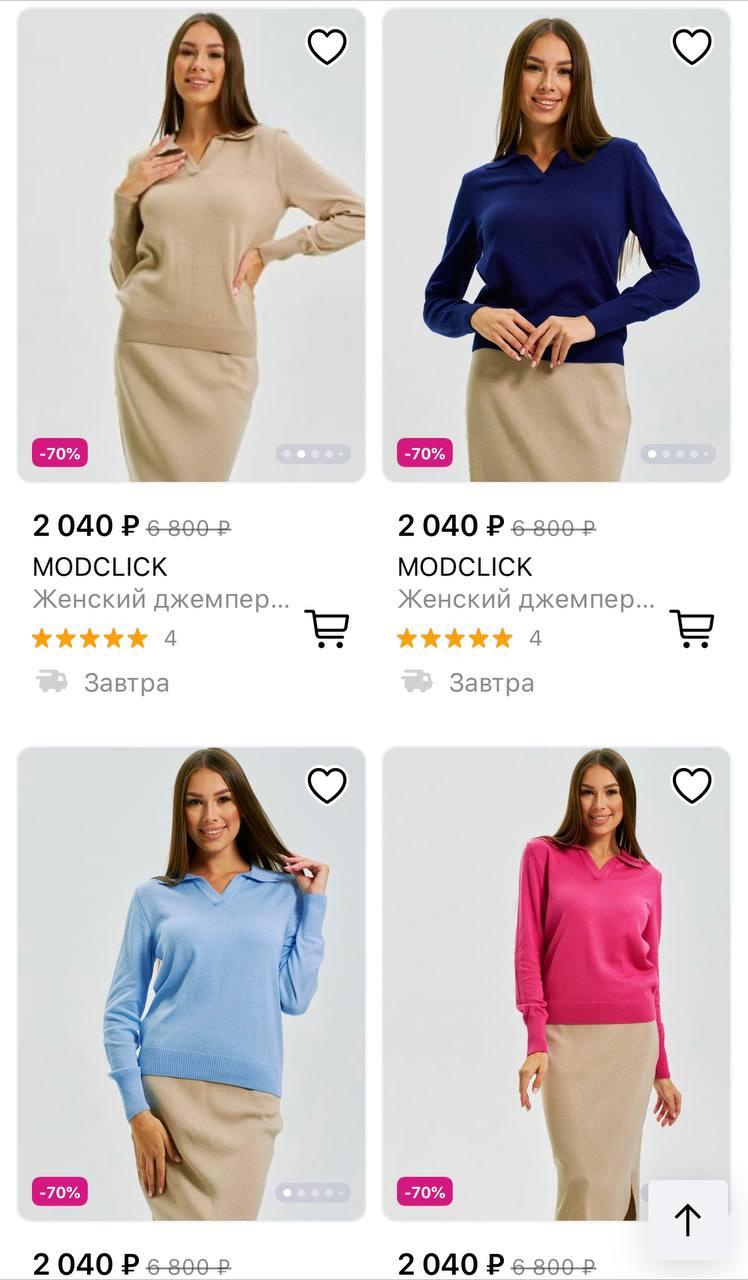Select the second carousel dot on the beige jumper
This screenshot has width=748, height=1280.
click(x=301, y=453)
